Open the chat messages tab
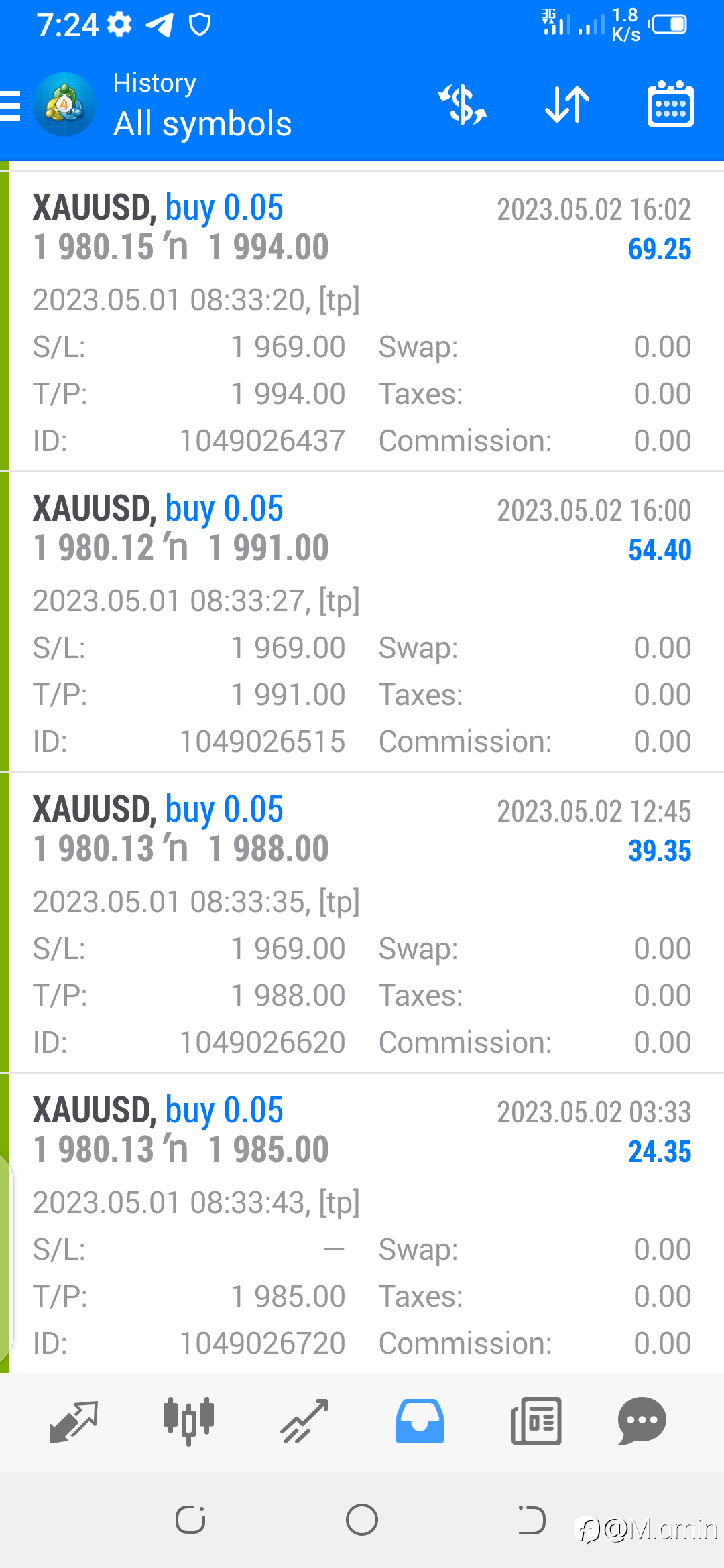 click(x=642, y=1421)
